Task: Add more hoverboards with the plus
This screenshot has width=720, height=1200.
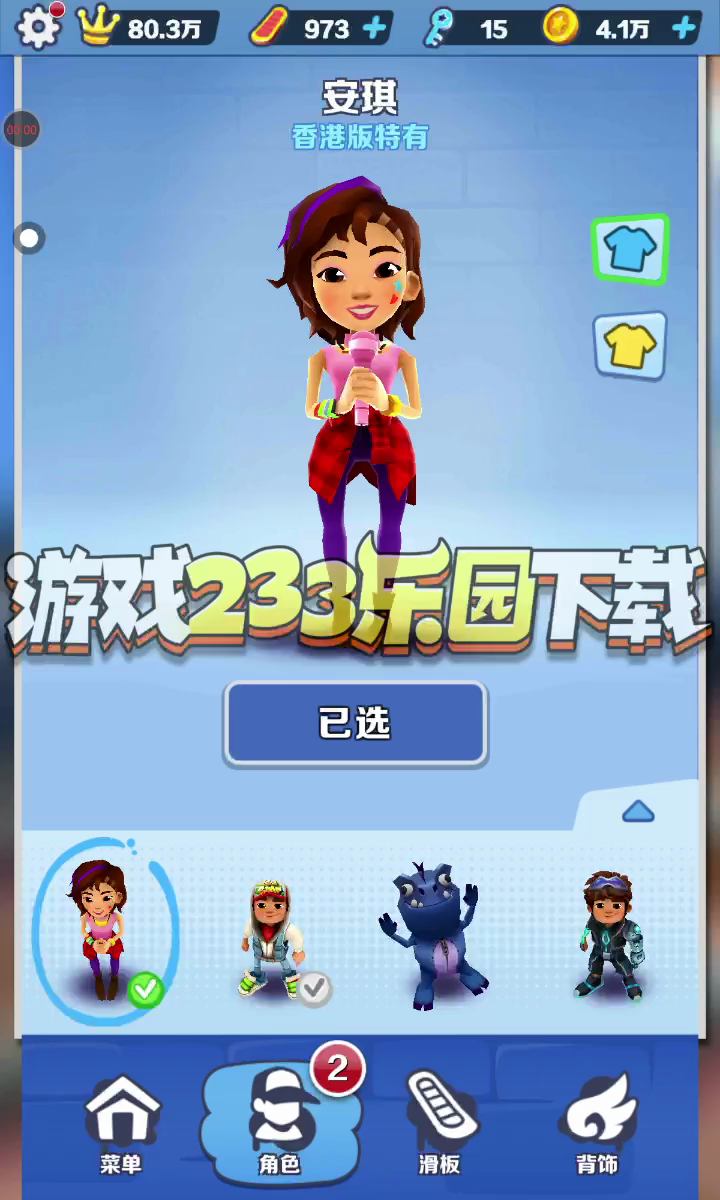Action: (376, 28)
